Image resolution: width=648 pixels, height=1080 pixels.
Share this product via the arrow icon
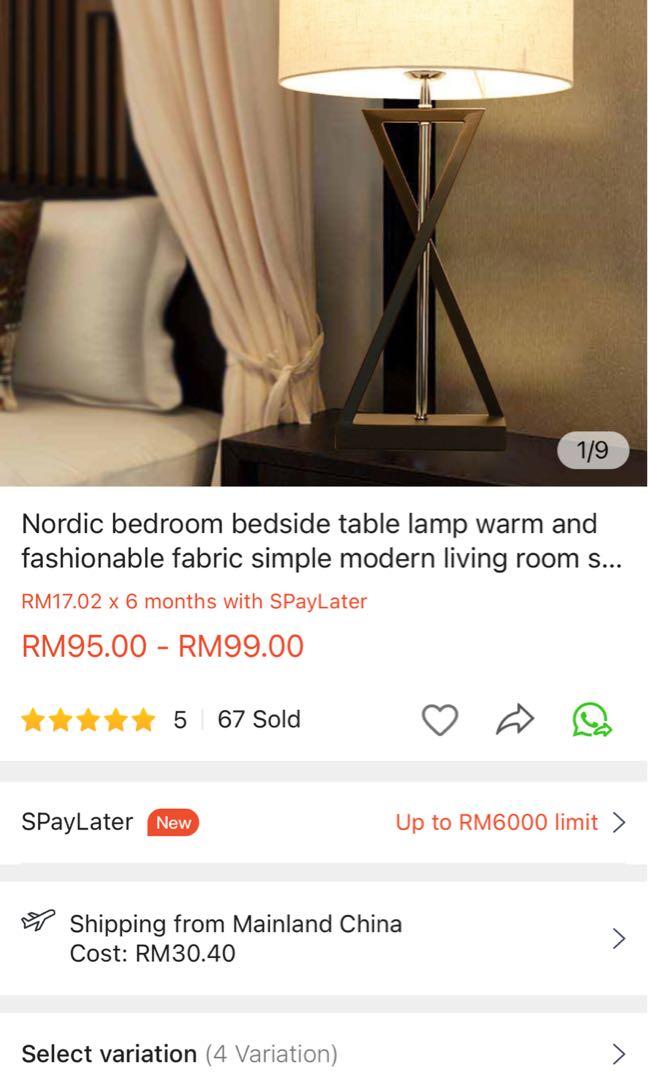click(515, 720)
